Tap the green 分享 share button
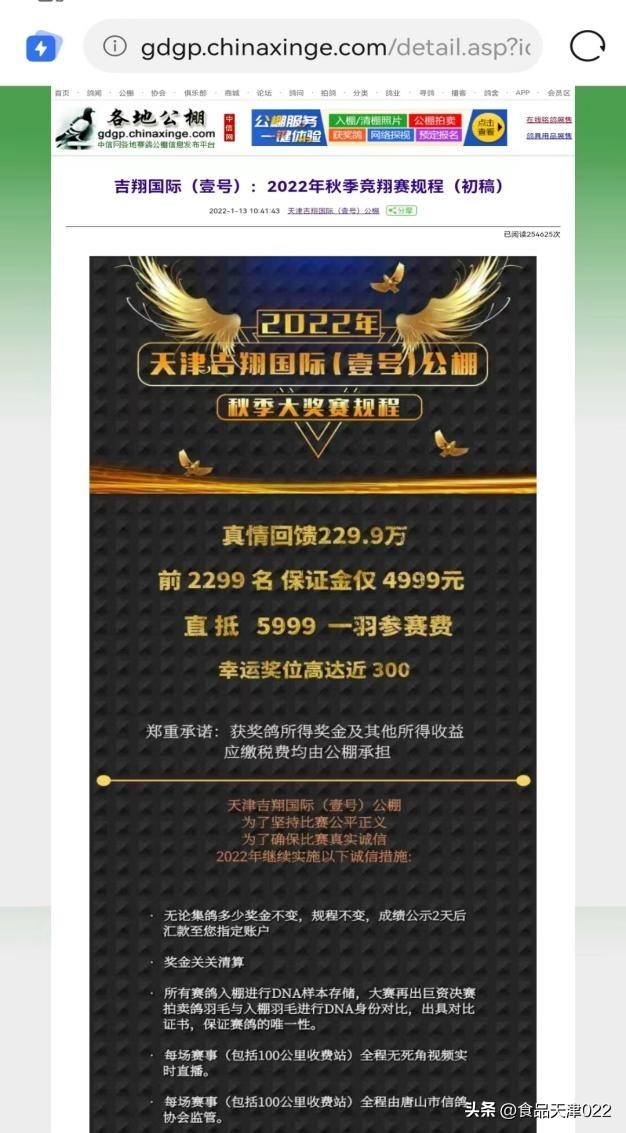 [x=401, y=211]
